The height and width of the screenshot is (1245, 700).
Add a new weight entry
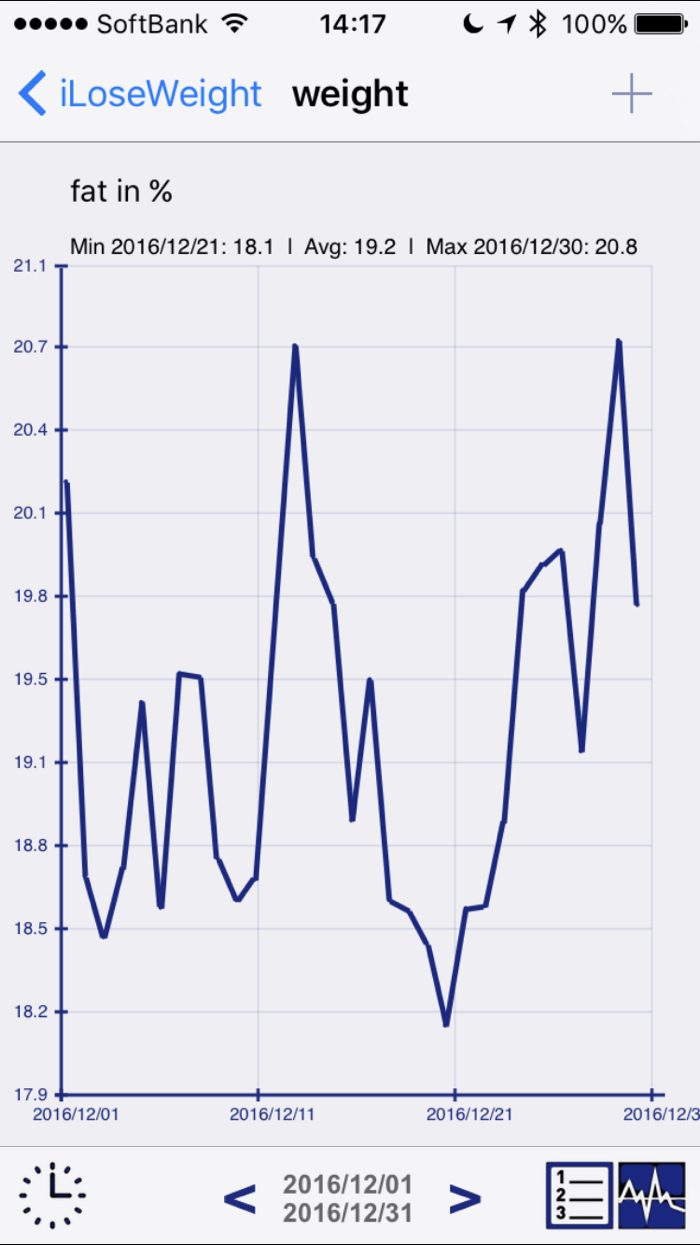(x=631, y=94)
